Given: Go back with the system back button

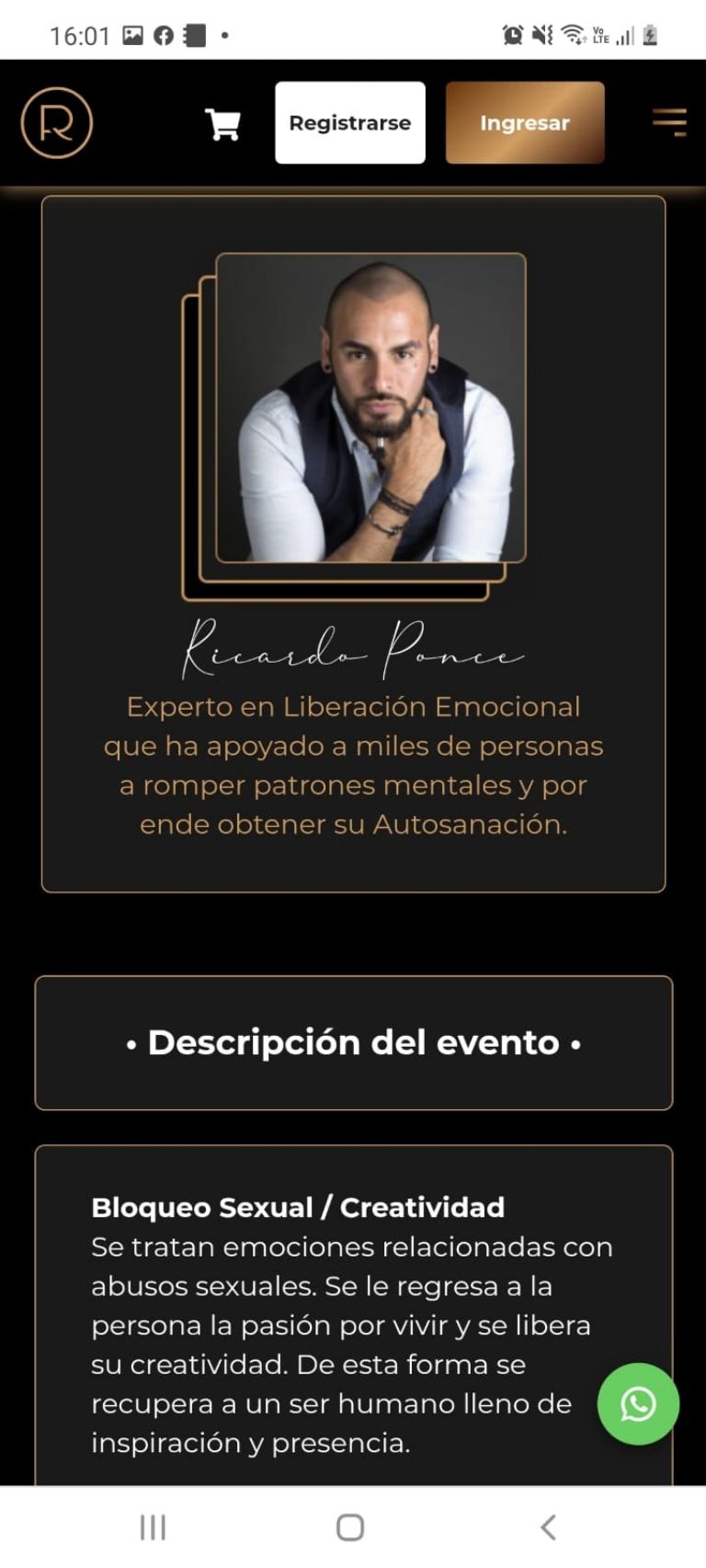Looking at the screenshot, I should 548,1527.
